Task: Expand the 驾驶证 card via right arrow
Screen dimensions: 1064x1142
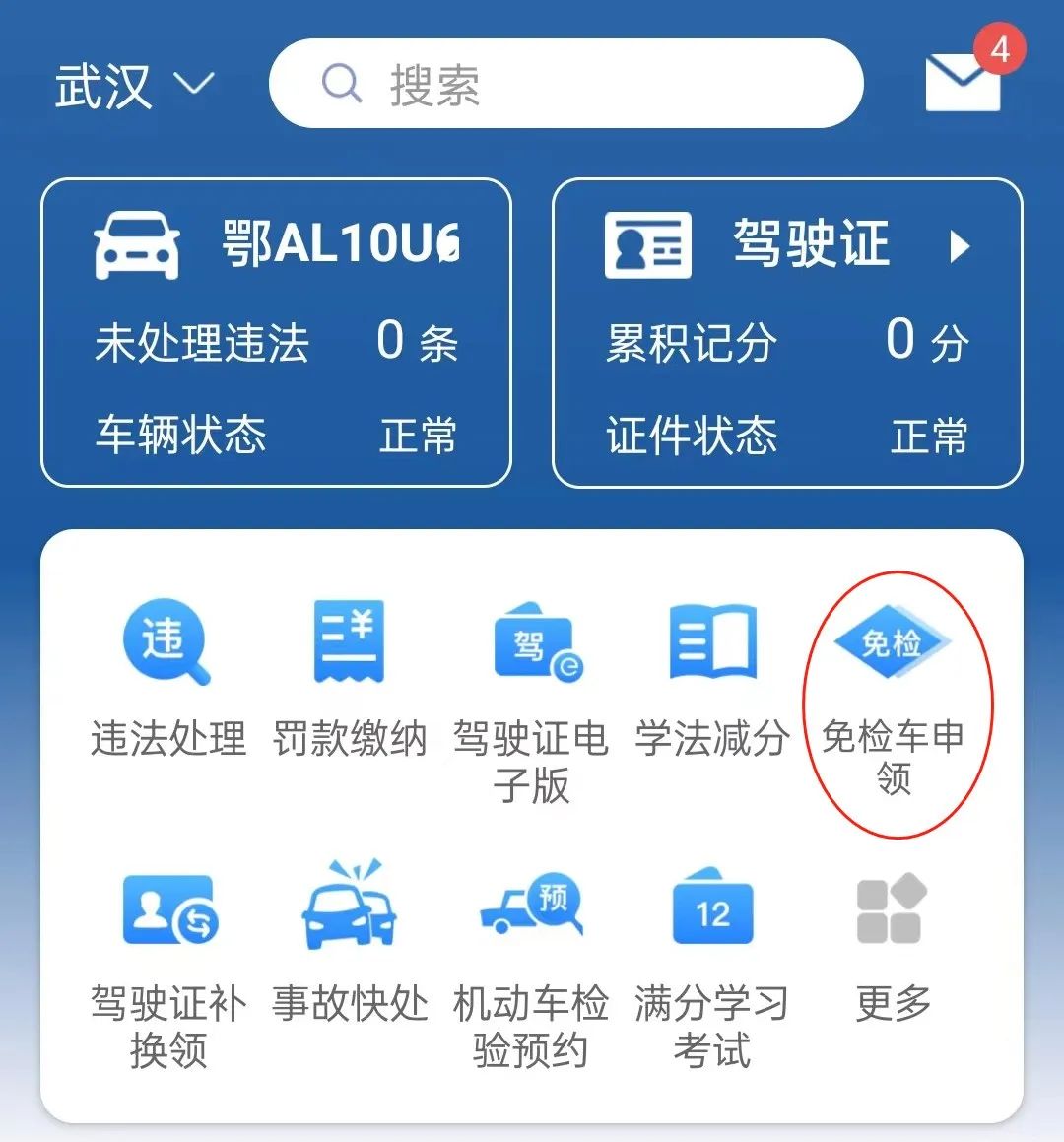Action: coord(961,246)
